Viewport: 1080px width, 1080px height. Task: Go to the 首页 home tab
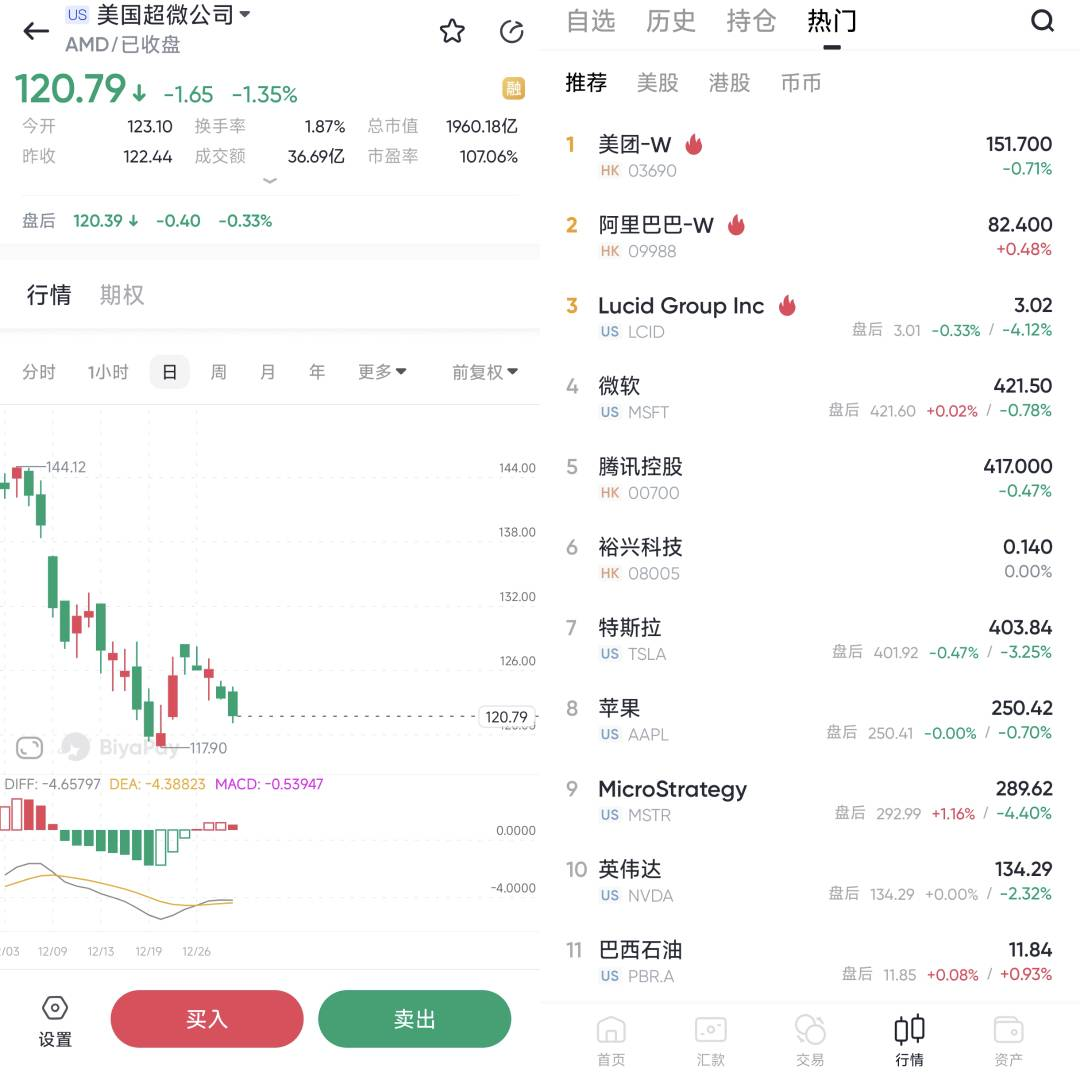611,1040
